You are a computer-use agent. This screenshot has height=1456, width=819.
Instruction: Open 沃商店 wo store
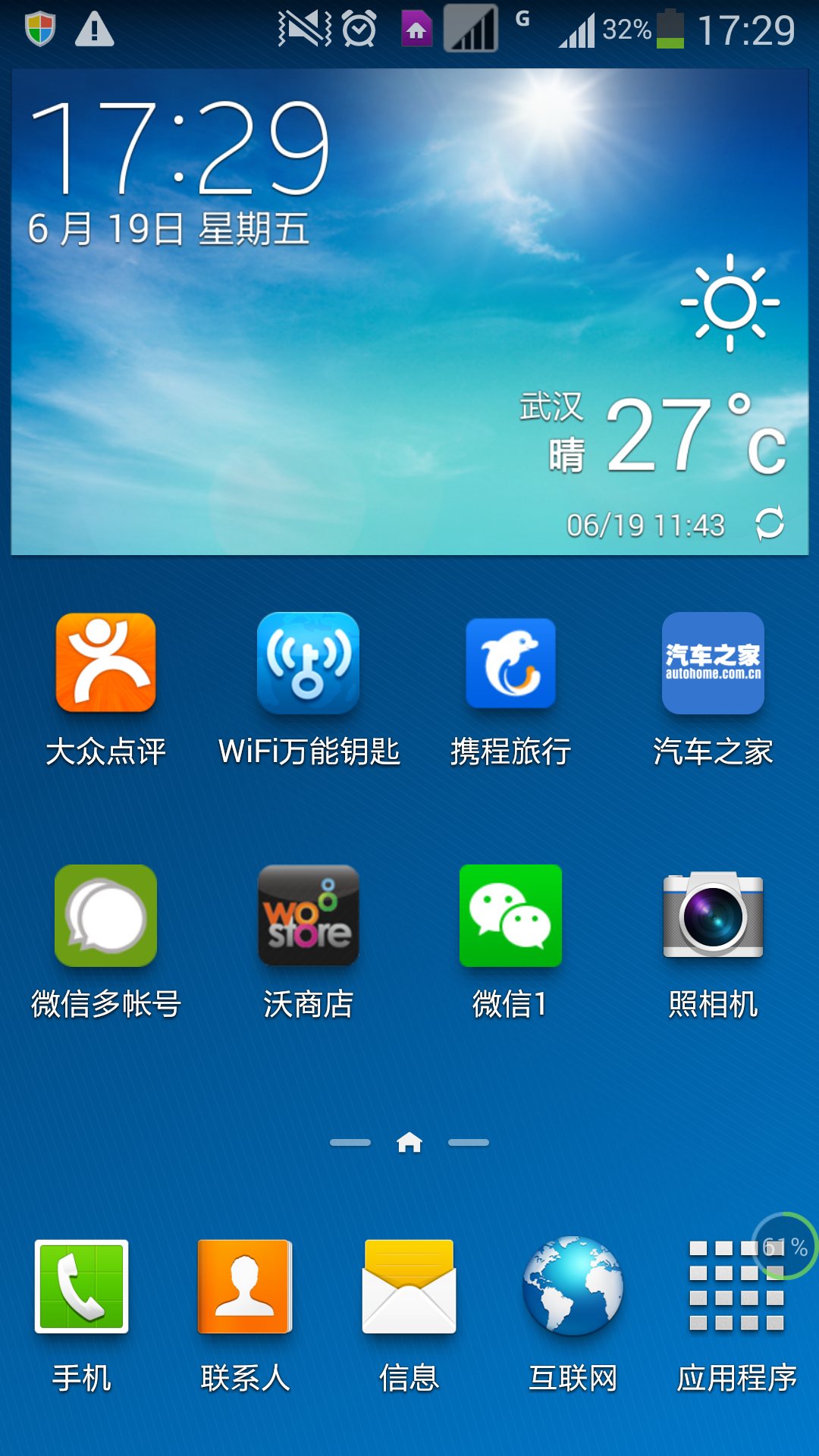[x=308, y=916]
